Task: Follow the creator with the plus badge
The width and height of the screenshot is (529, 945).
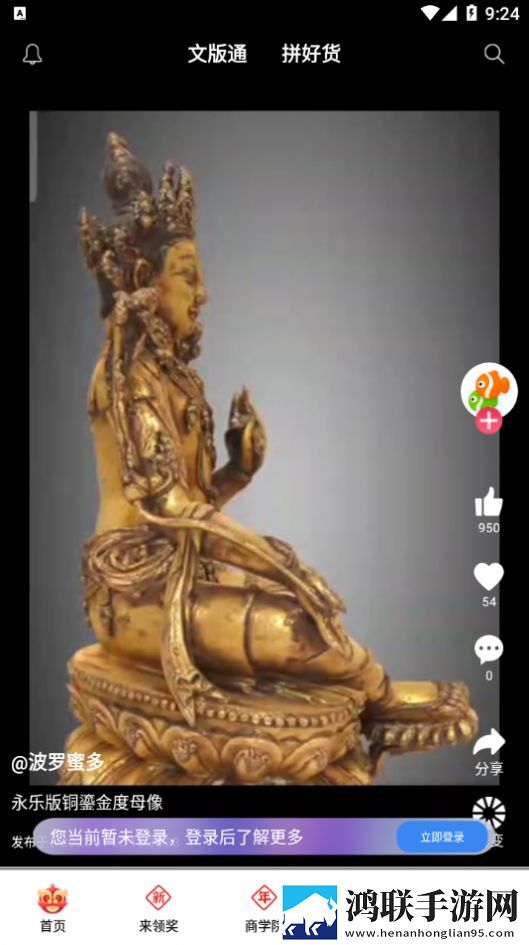Action: click(489, 421)
